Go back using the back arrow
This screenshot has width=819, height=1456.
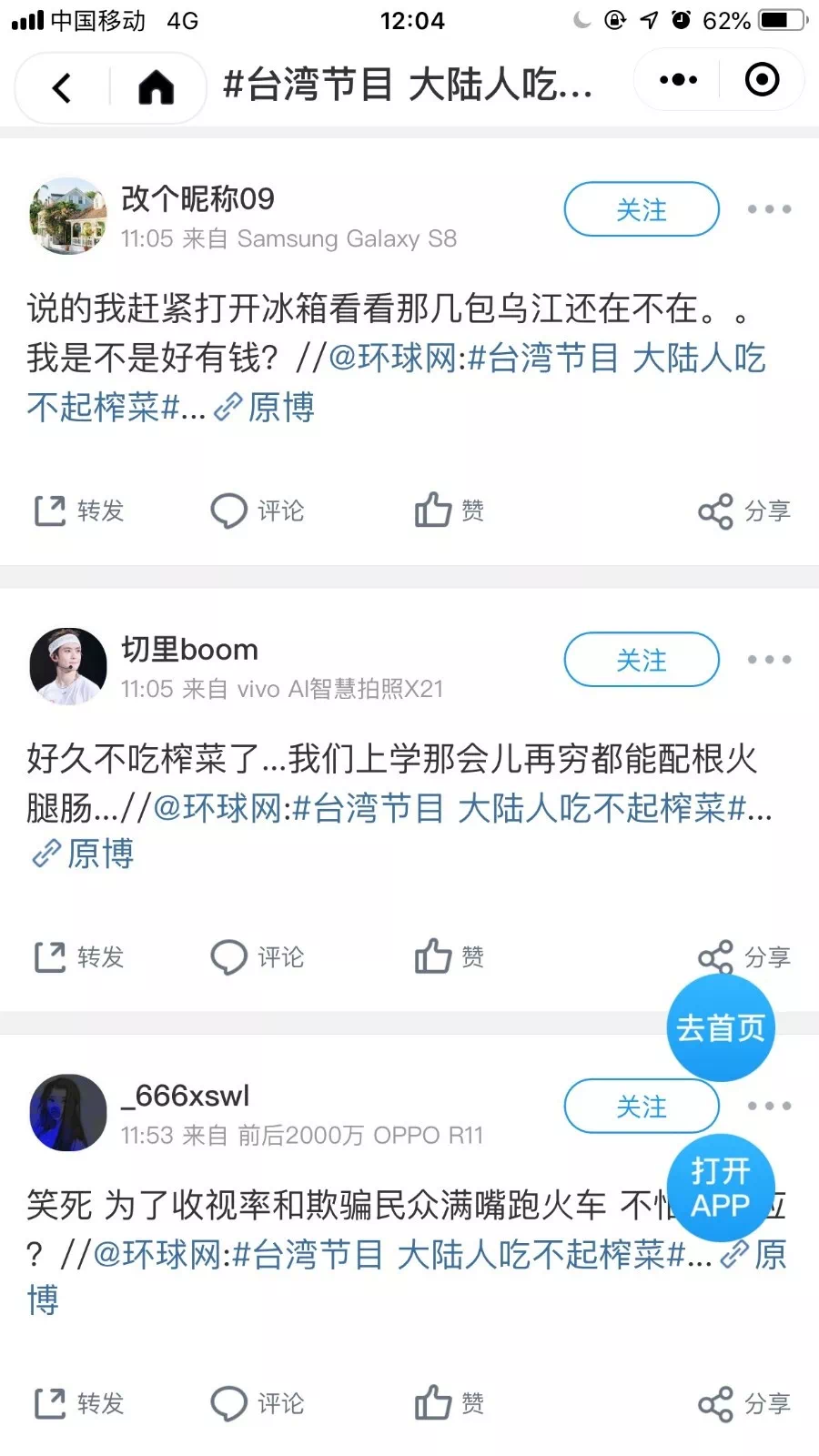point(62,87)
